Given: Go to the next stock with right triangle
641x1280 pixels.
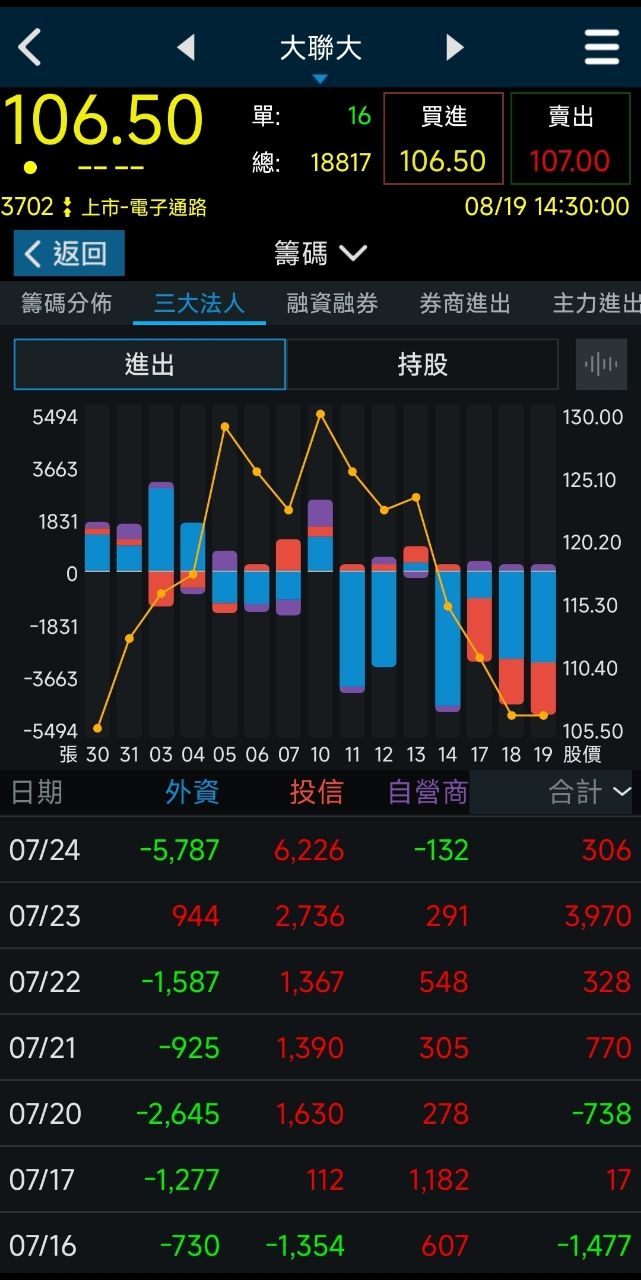Looking at the screenshot, I should click(455, 47).
